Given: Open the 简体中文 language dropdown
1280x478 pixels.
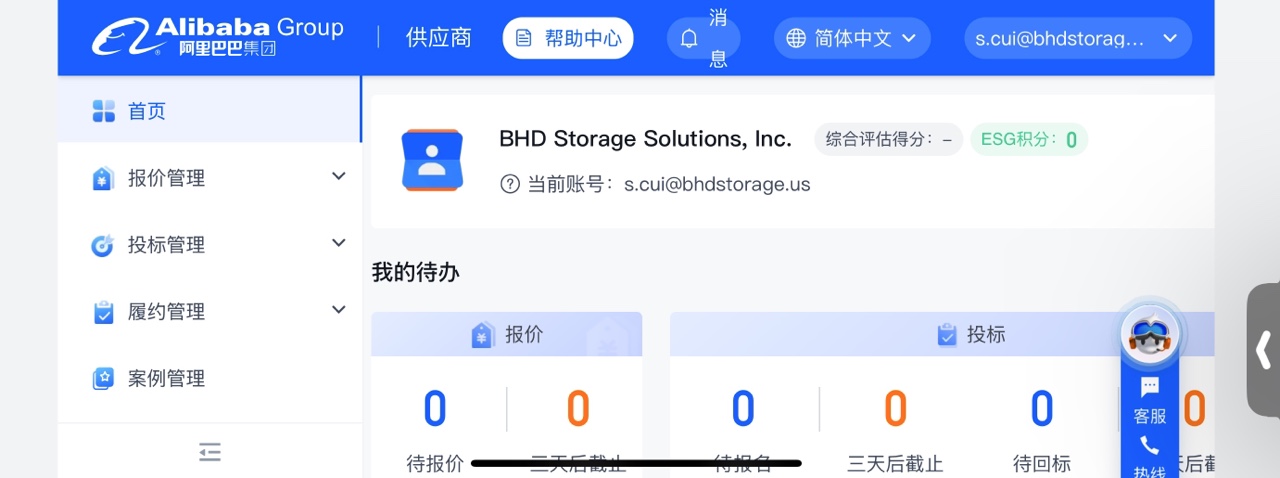Looking at the screenshot, I should (x=851, y=39).
